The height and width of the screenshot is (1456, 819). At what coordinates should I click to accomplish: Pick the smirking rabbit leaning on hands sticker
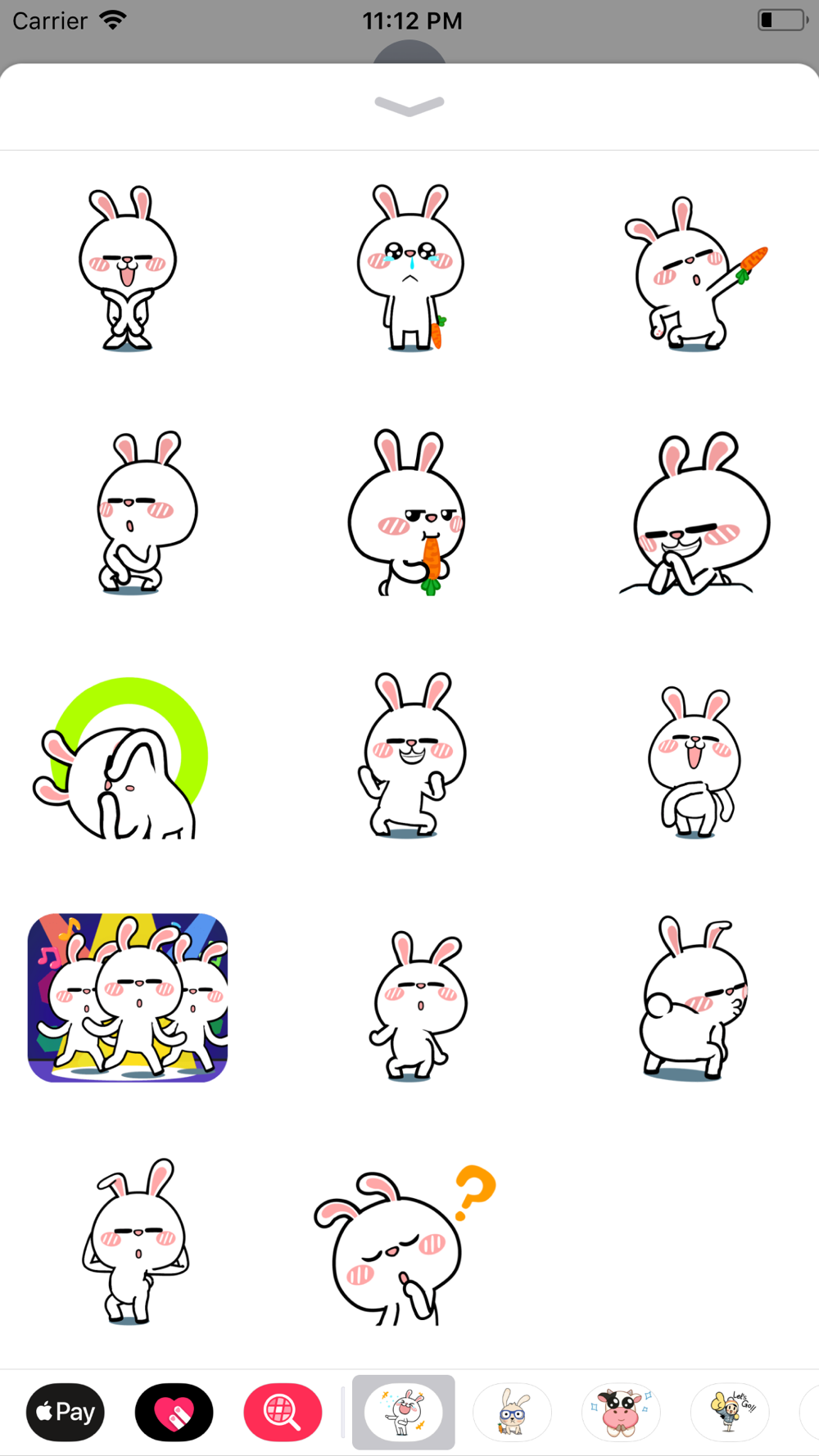pos(695,513)
